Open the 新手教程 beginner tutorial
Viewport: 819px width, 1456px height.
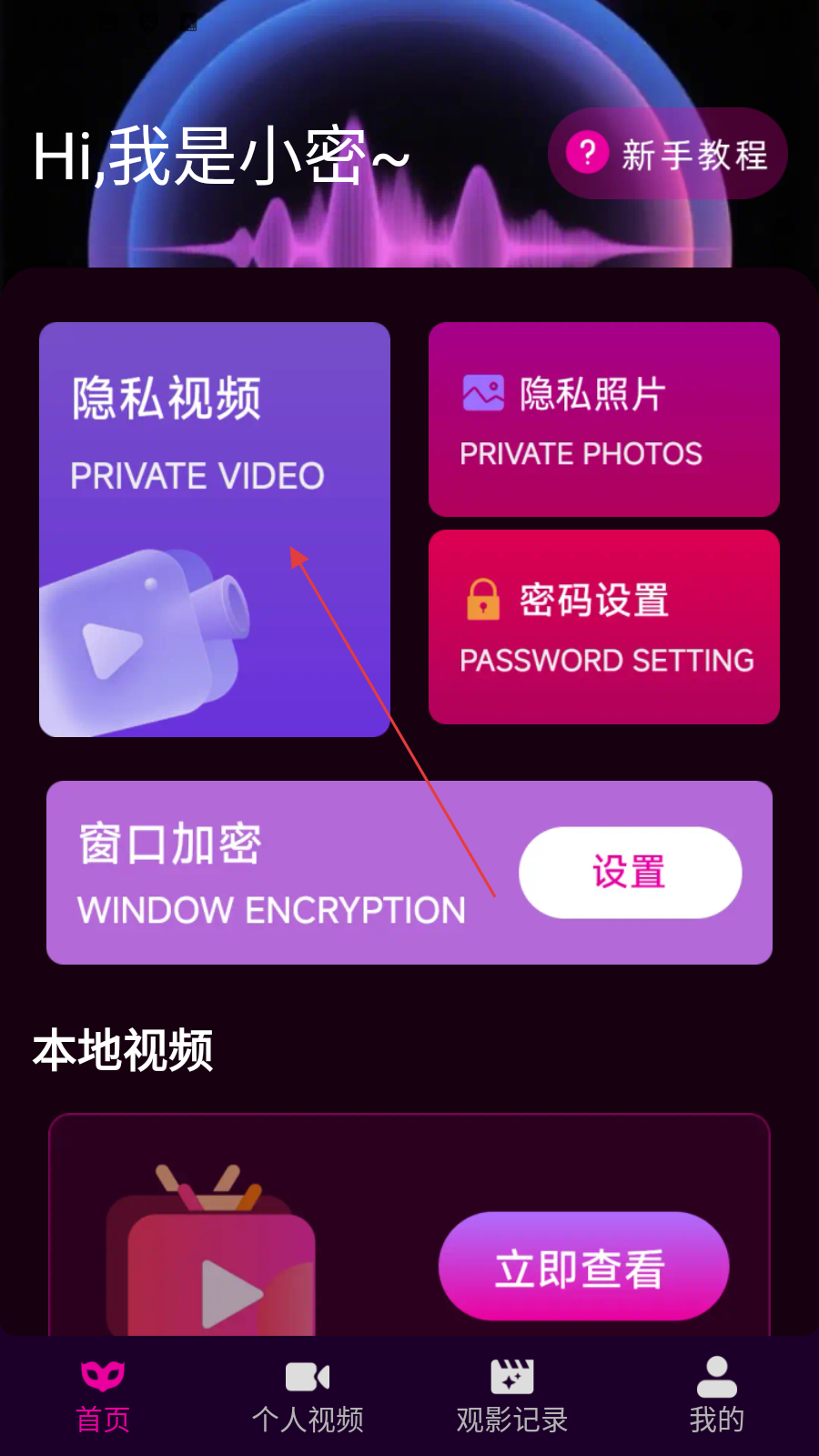tap(667, 154)
